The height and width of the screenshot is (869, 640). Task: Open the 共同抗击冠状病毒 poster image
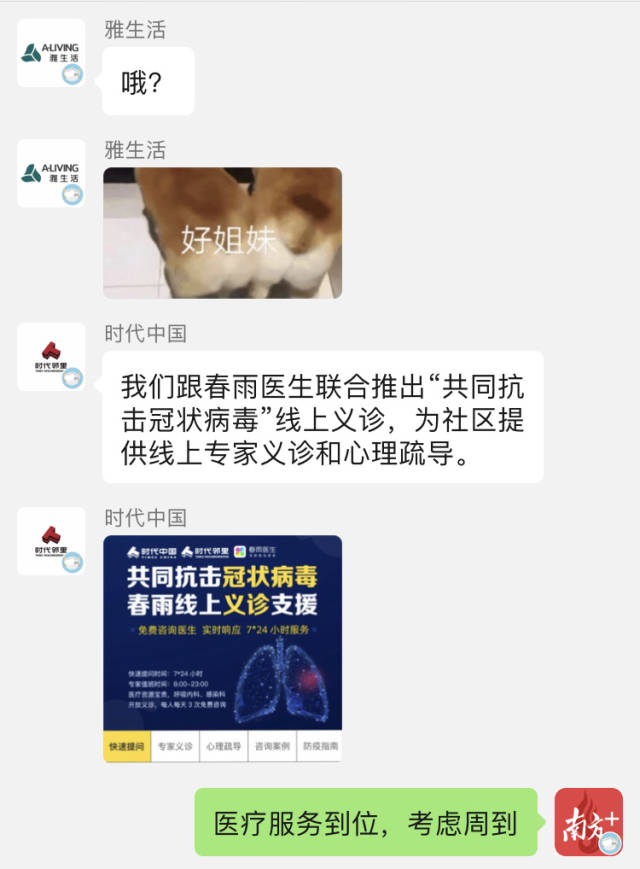222,648
